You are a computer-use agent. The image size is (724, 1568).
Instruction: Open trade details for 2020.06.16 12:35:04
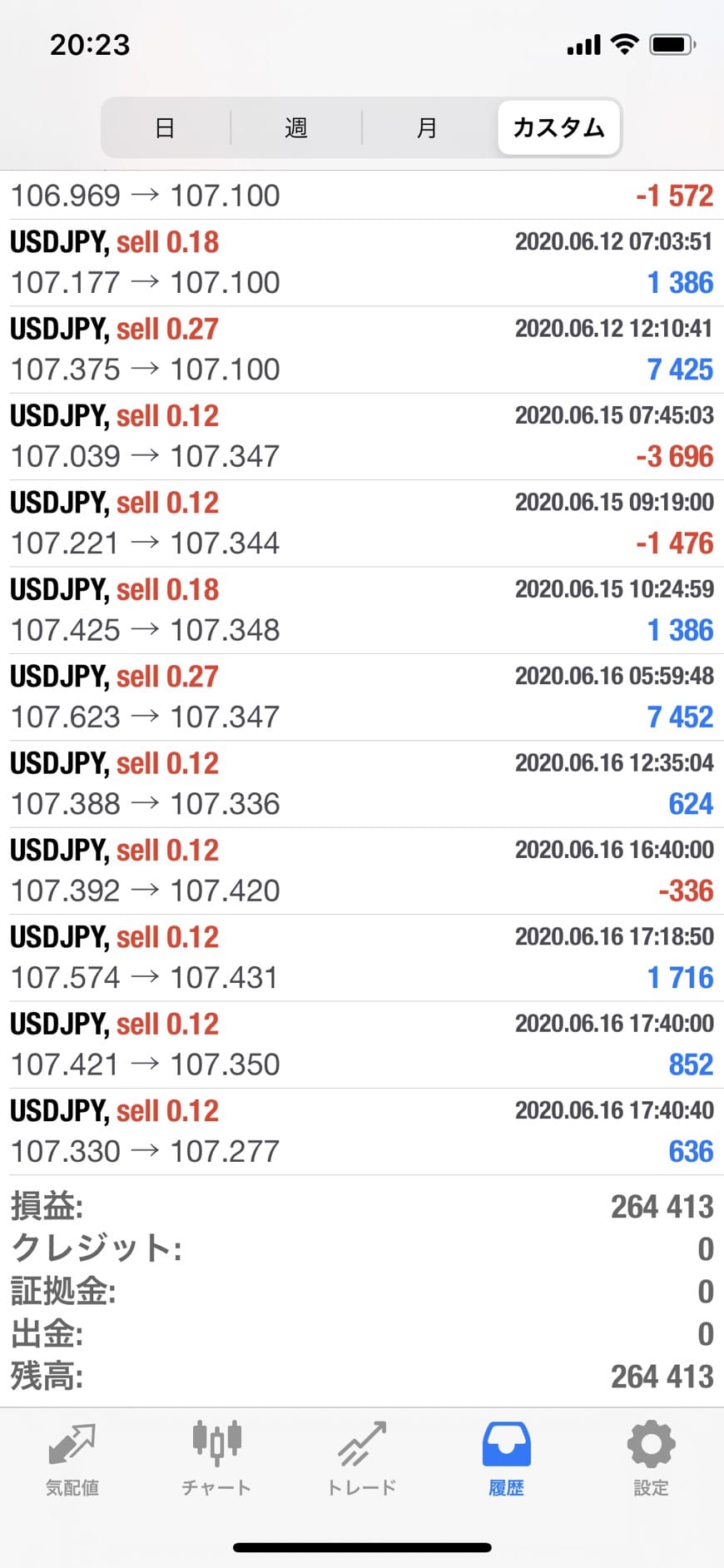tap(362, 784)
